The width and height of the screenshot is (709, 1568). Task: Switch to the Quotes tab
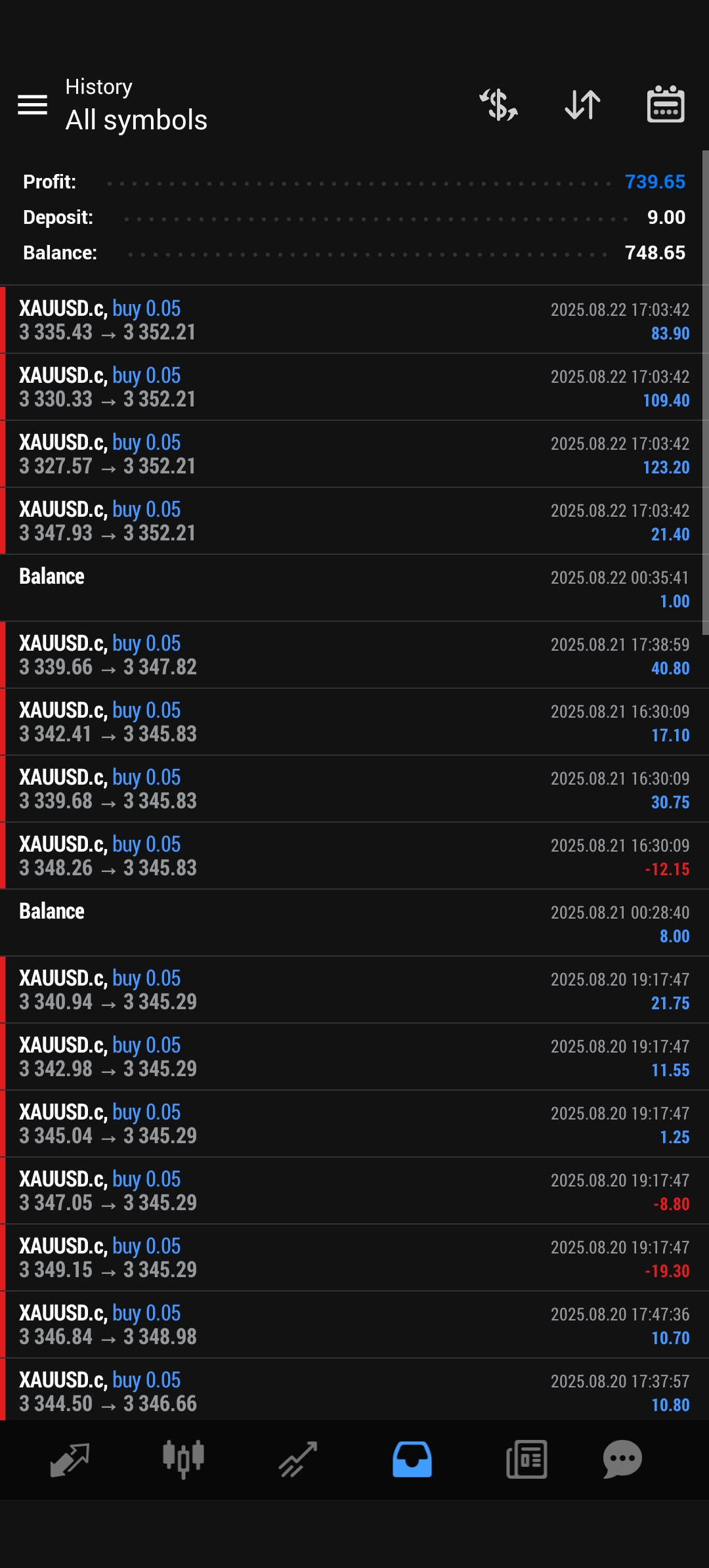click(70, 1460)
